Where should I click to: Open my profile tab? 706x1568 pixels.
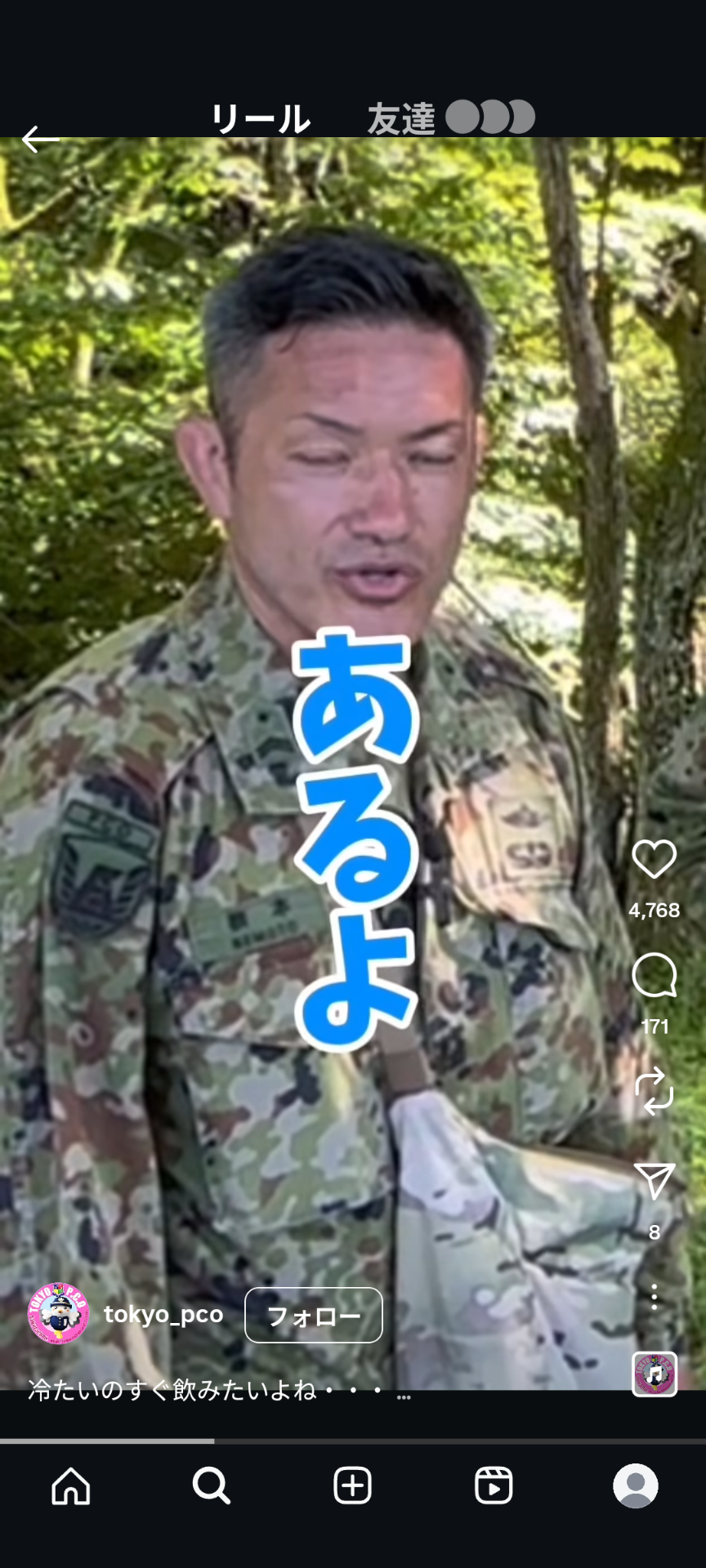[x=635, y=1486]
